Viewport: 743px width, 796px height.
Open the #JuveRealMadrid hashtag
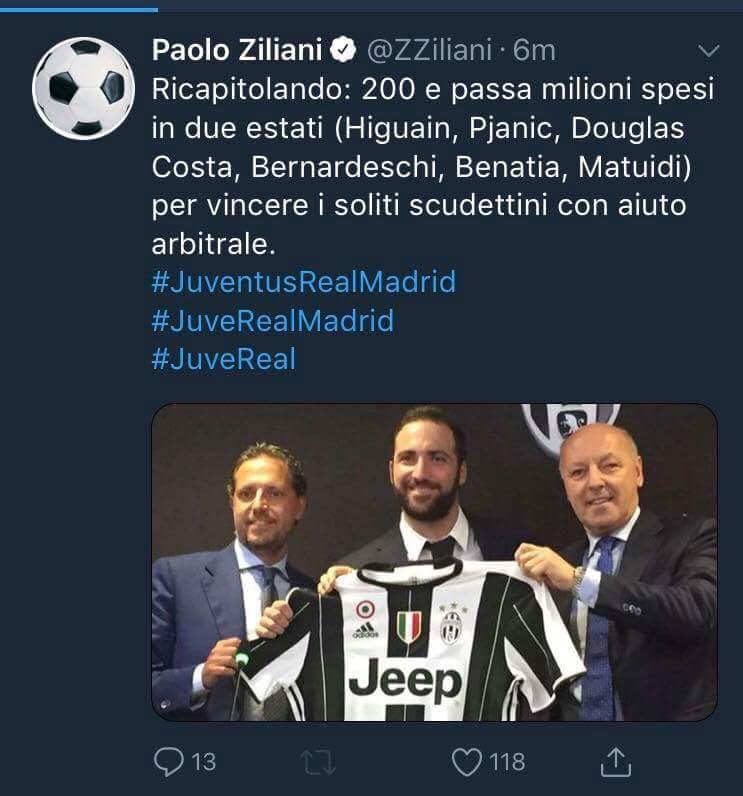(272, 321)
